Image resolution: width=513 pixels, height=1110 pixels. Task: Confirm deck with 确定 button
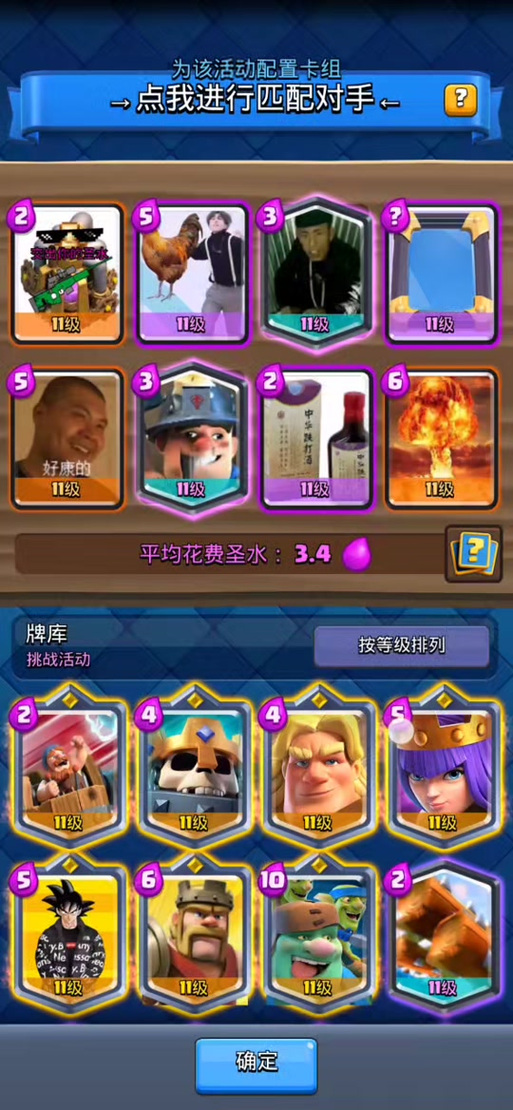(256, 1061)
